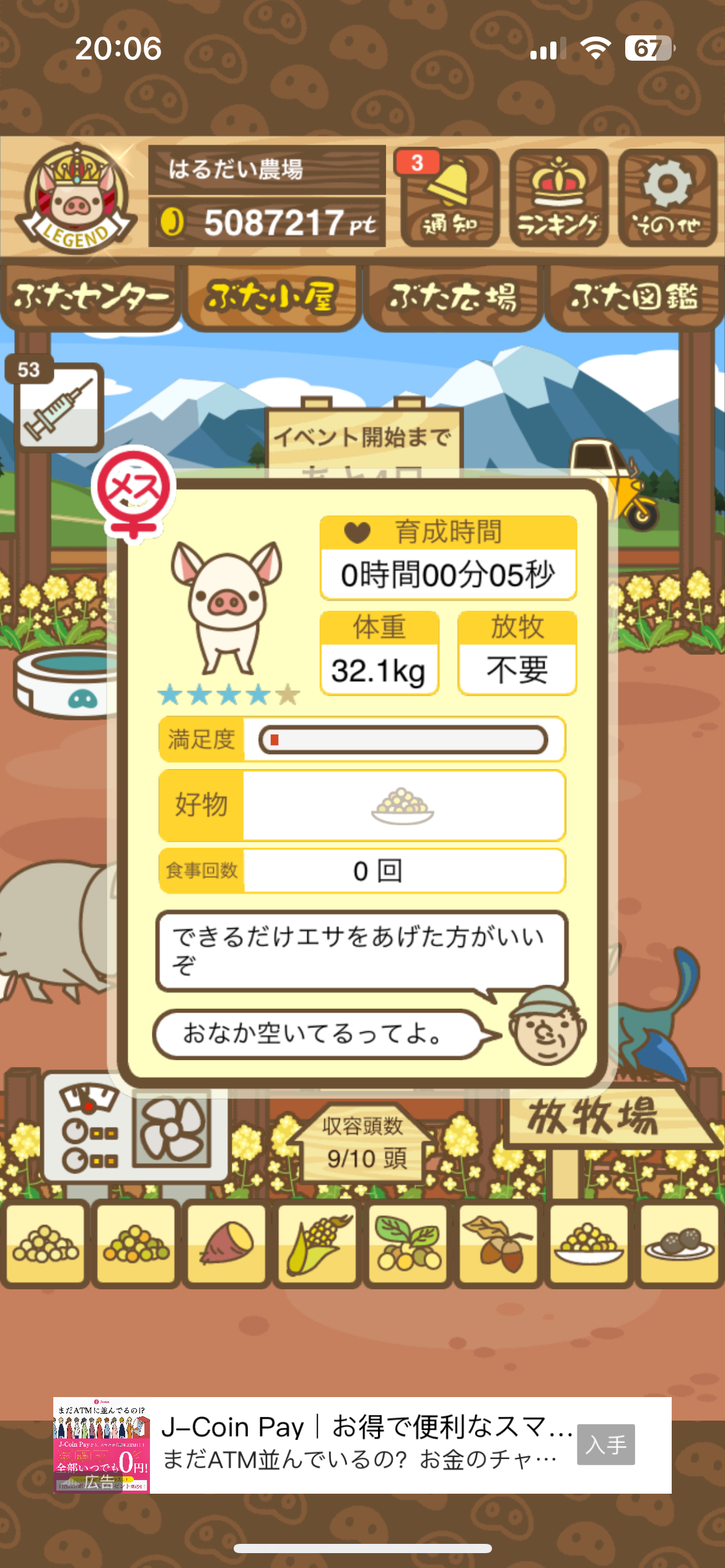Use the syringe vaccine item
Screen dimensions: 725x1568
click(x=59, y=406)
